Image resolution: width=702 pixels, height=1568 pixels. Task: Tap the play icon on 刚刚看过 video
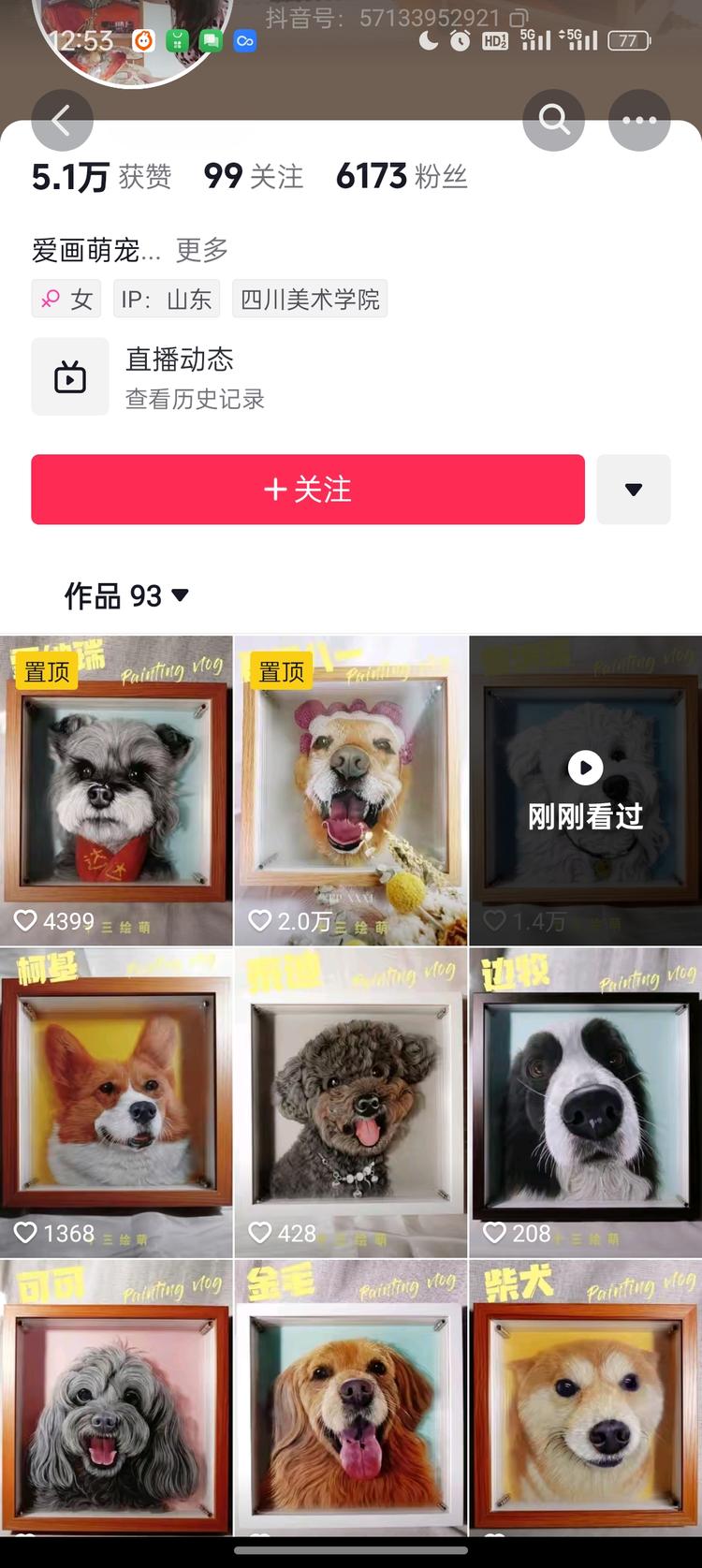click(585, 769)
